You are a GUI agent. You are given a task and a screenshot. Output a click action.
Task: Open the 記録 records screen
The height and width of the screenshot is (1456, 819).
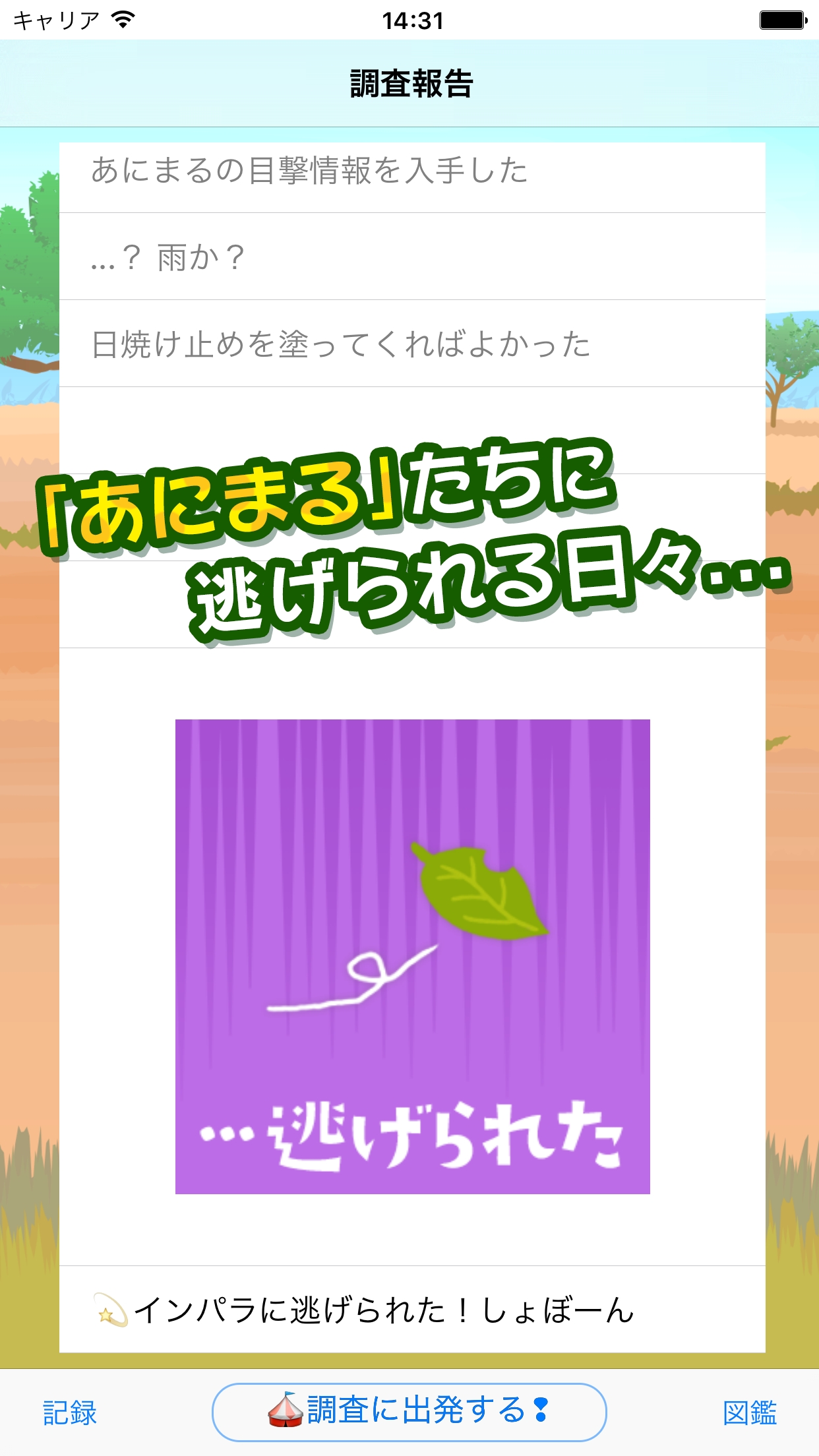(70, 1413)
